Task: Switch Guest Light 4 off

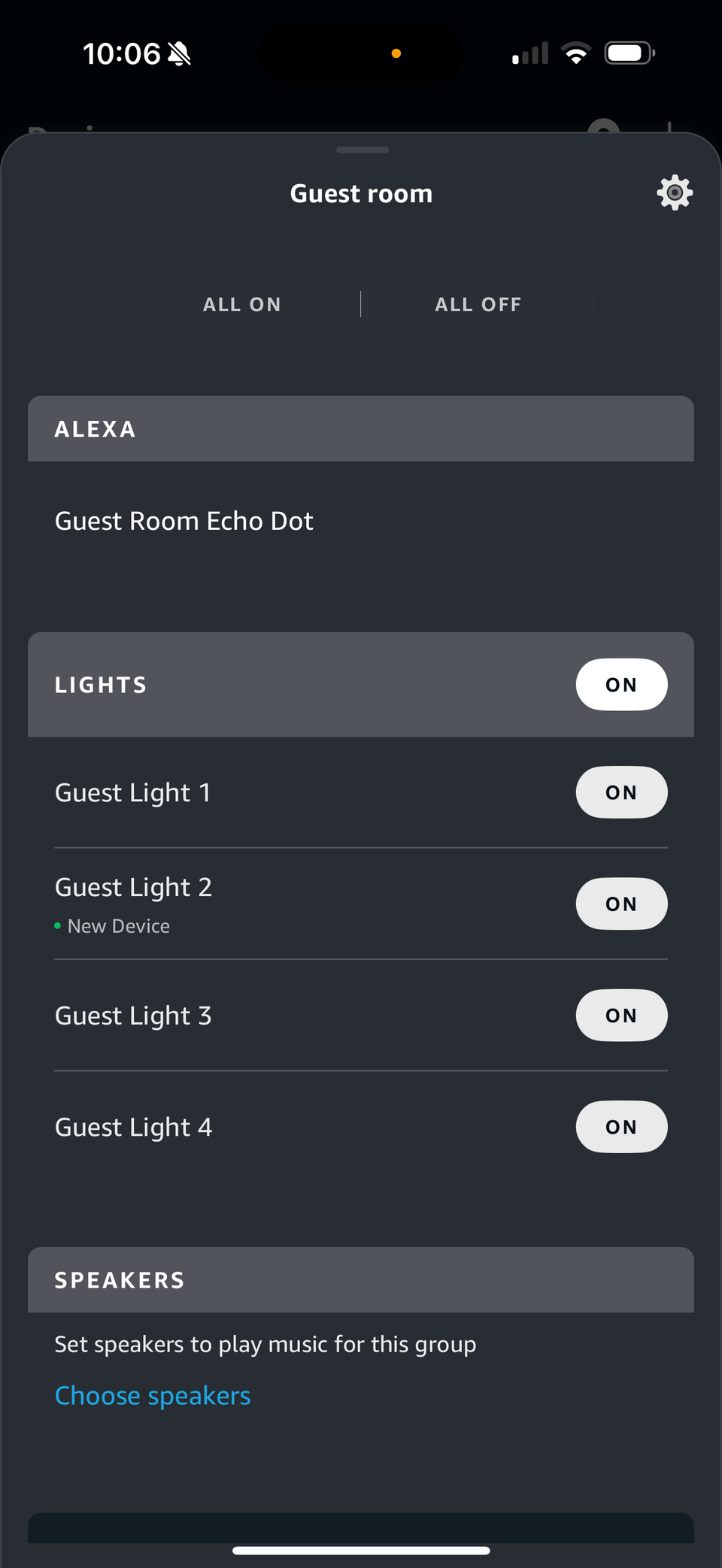Action: (x=621, y=1126)
